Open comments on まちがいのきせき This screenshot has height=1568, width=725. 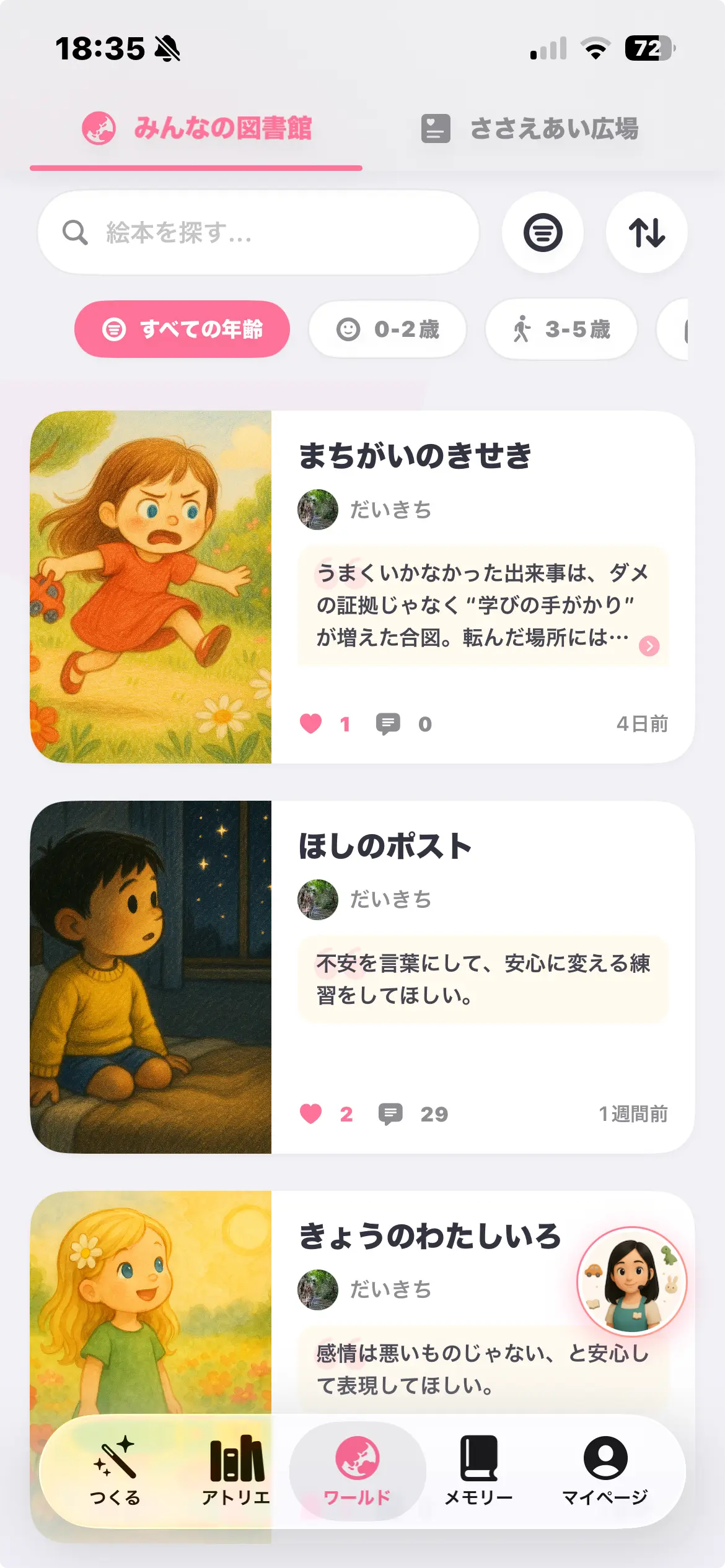click(389, 723)
